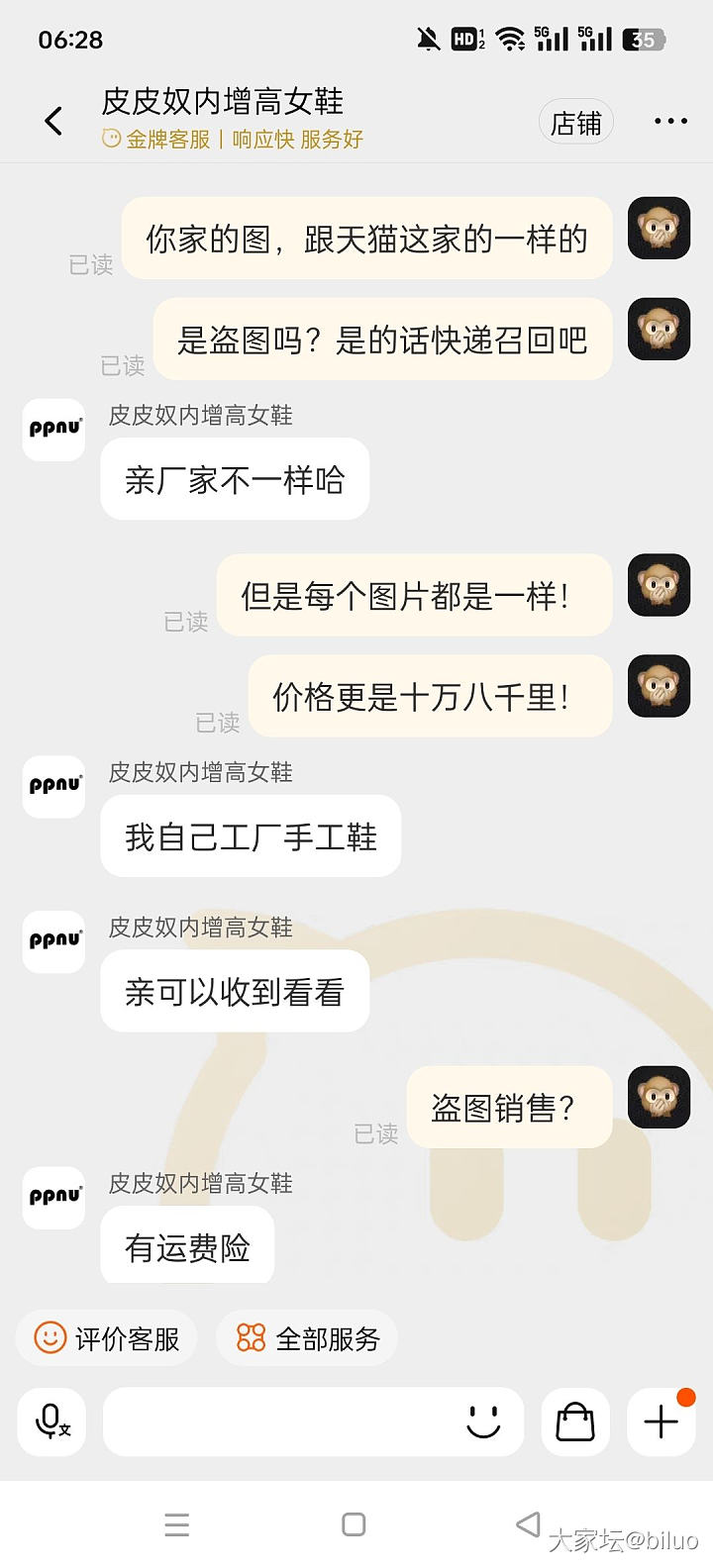Tap the plus icon for more attachments

661,1421
